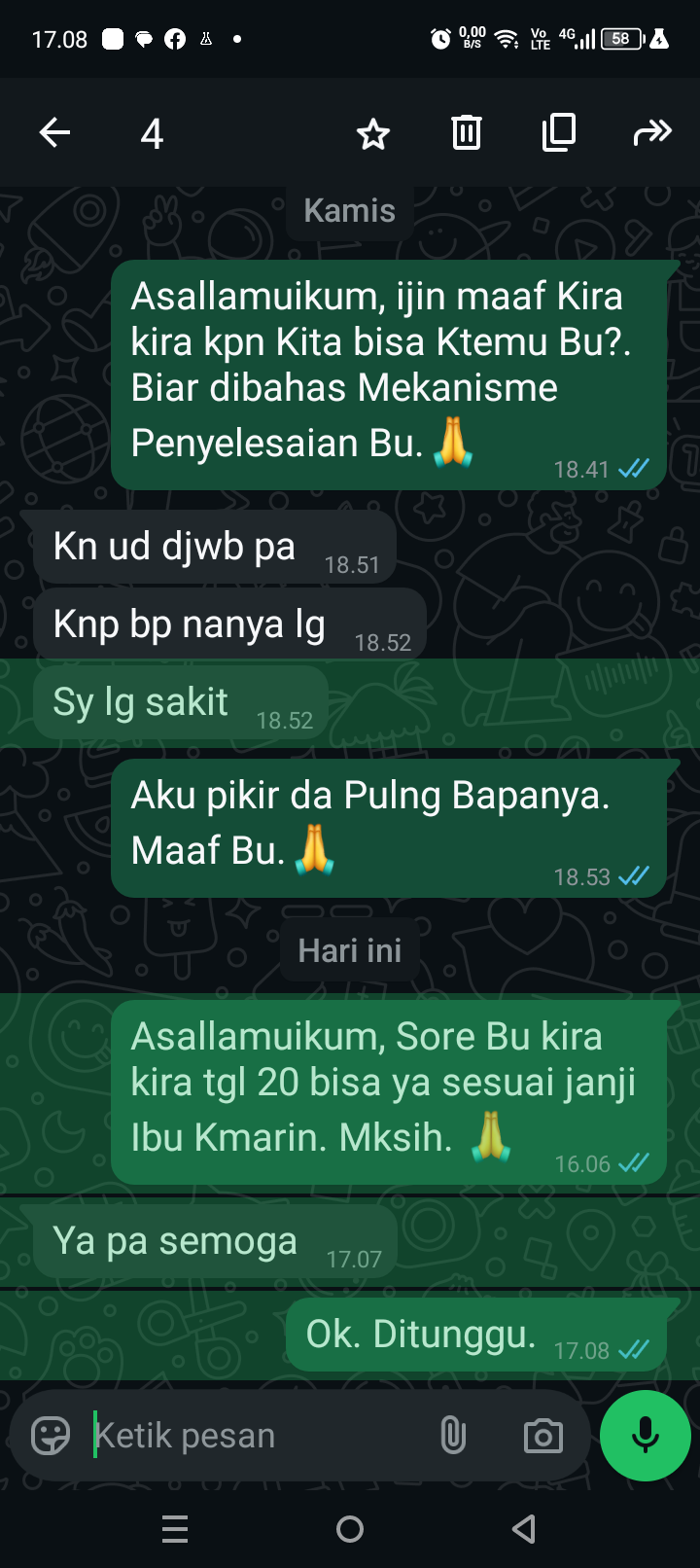Tap the voice message microphone button
Image resolution: width=700 pixels, height=1568 pixels.
click(x=646, y=1436)
